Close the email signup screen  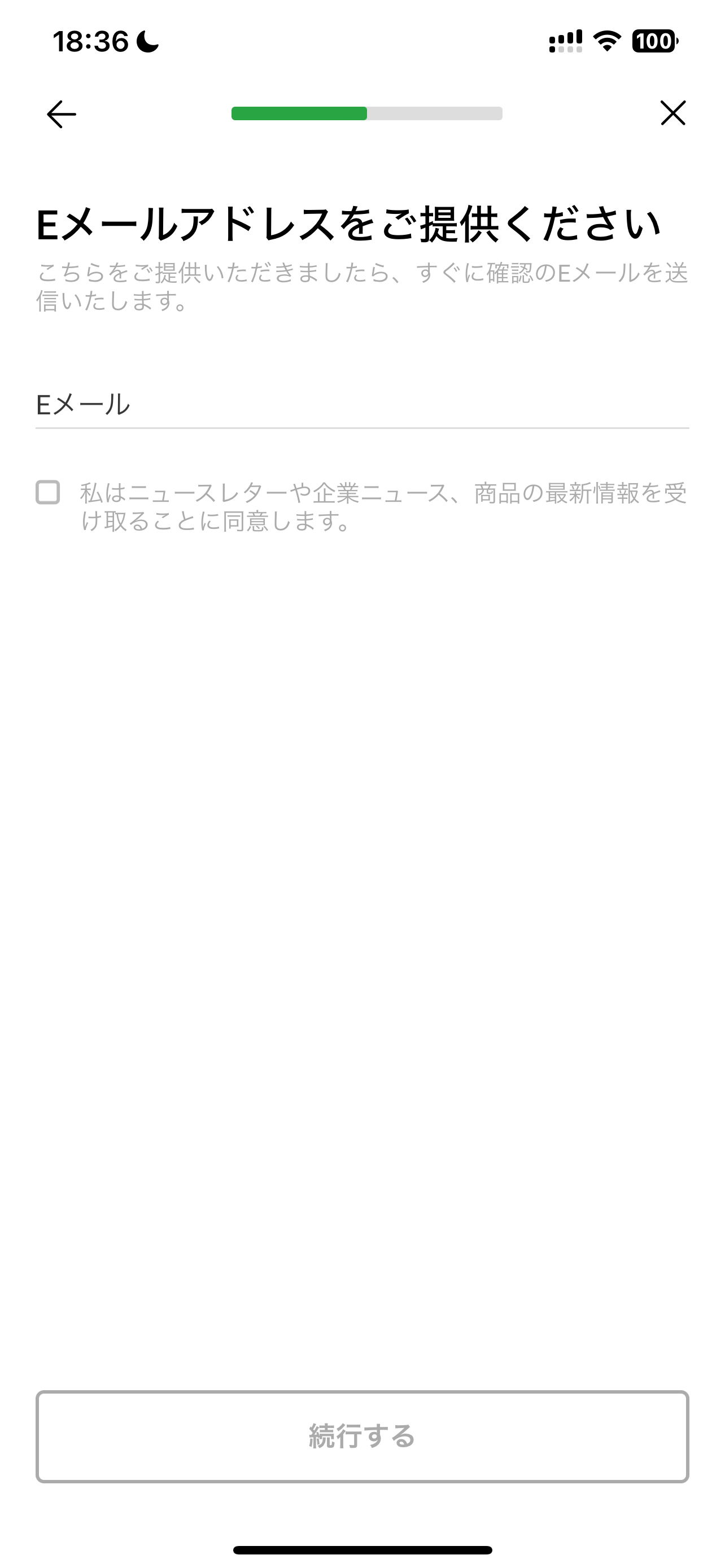[x=672, y=113]
